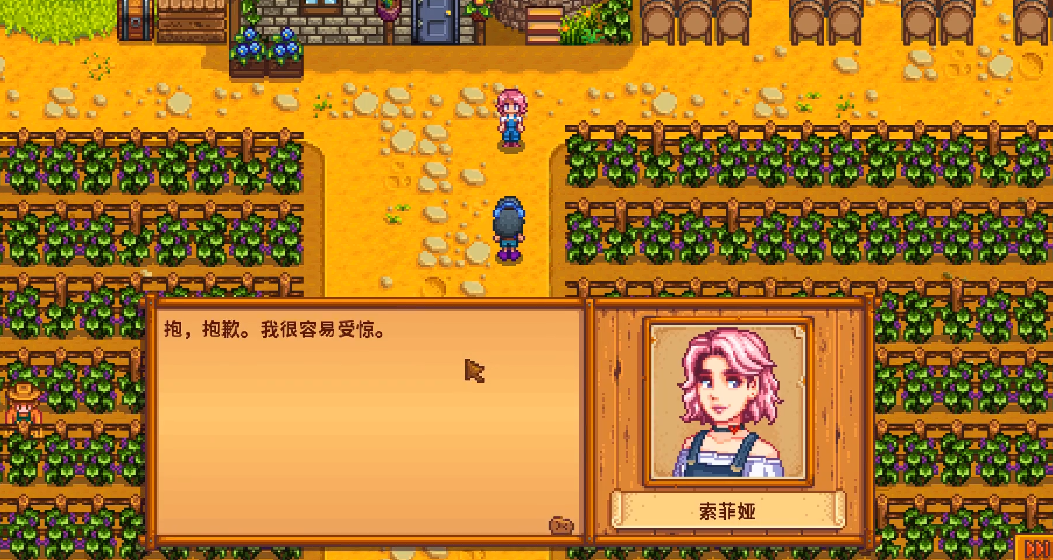Tap the dialogue end icon
Viewport: 1053px width, 560px height.
[562, 525]
